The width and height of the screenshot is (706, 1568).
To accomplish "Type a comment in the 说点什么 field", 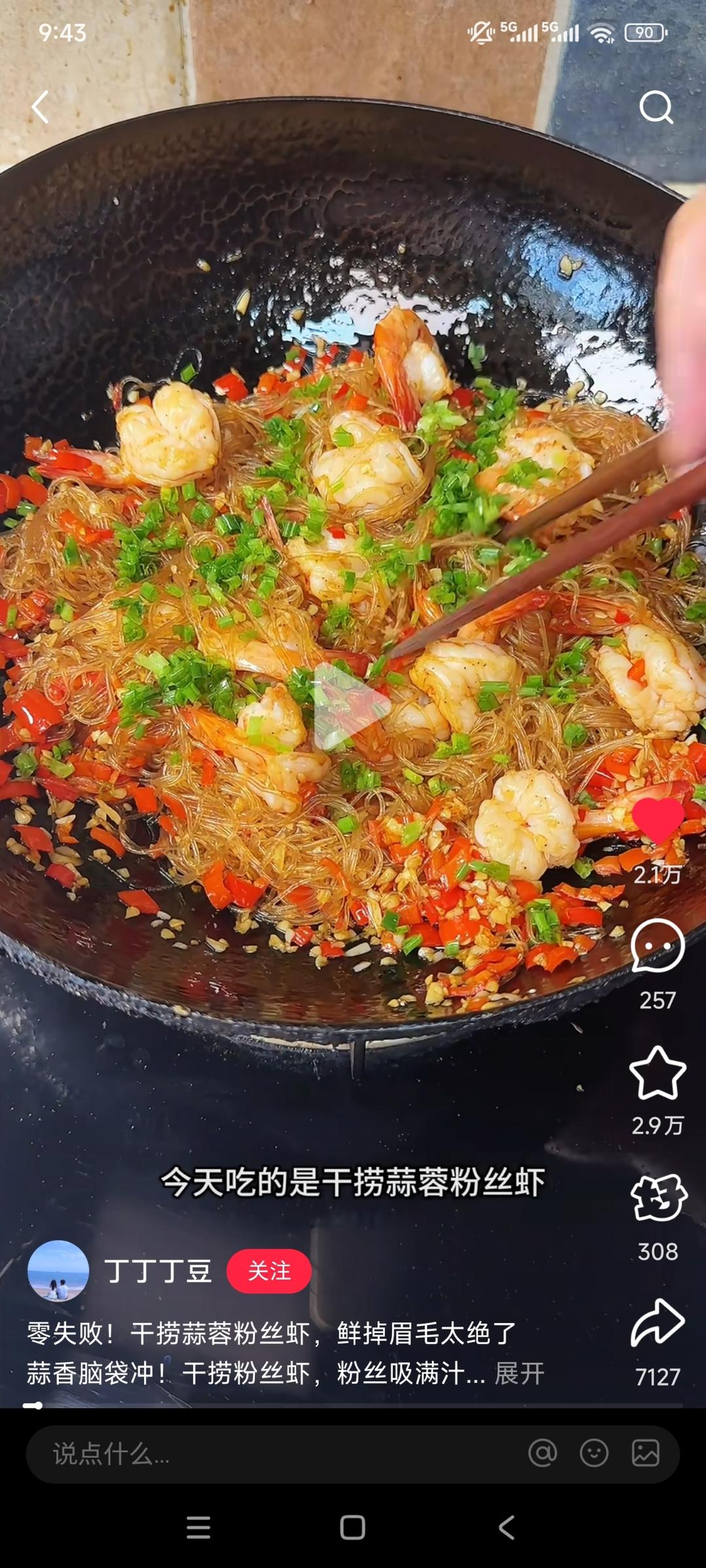I will [261, 1454].
